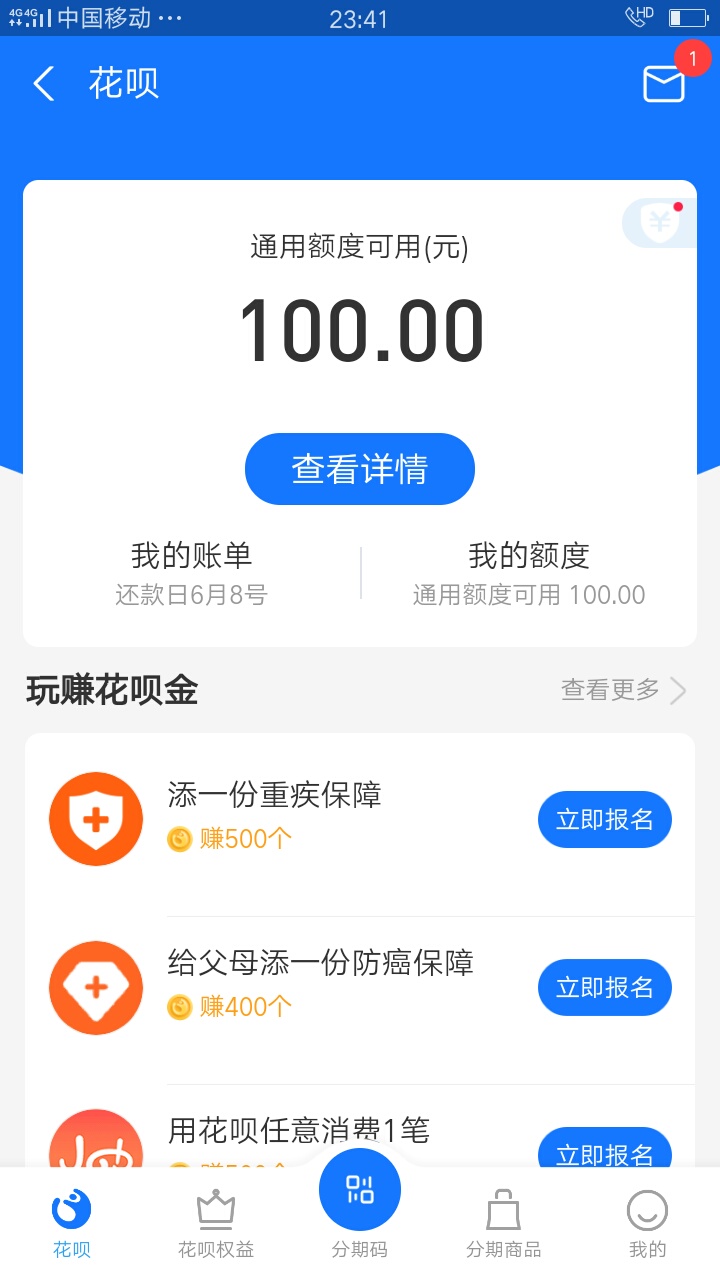720x1280 pixels.
Task: Tap the yuan shield badge on the card
Action: coord(659,223)
